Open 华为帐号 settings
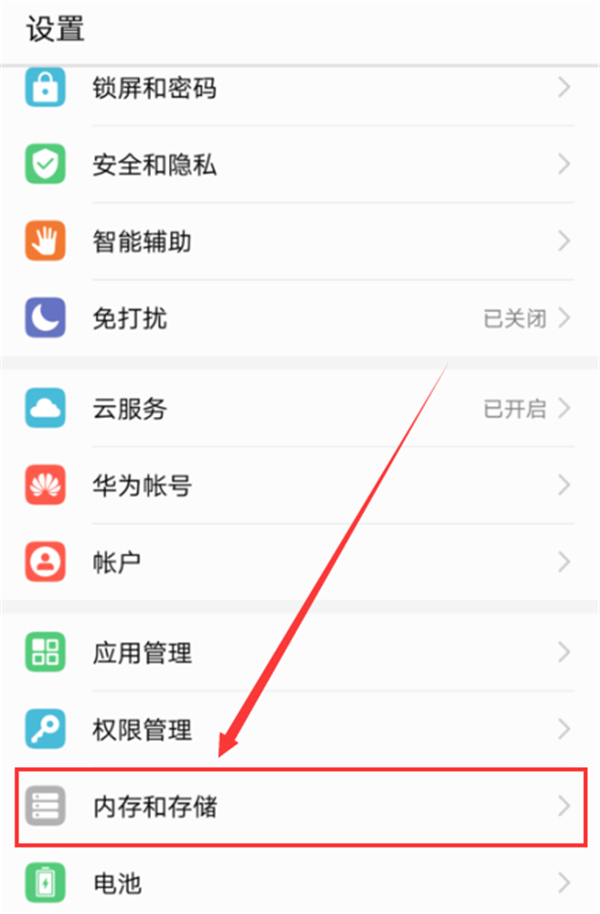 pyautogui.click(x=300, y=486)
